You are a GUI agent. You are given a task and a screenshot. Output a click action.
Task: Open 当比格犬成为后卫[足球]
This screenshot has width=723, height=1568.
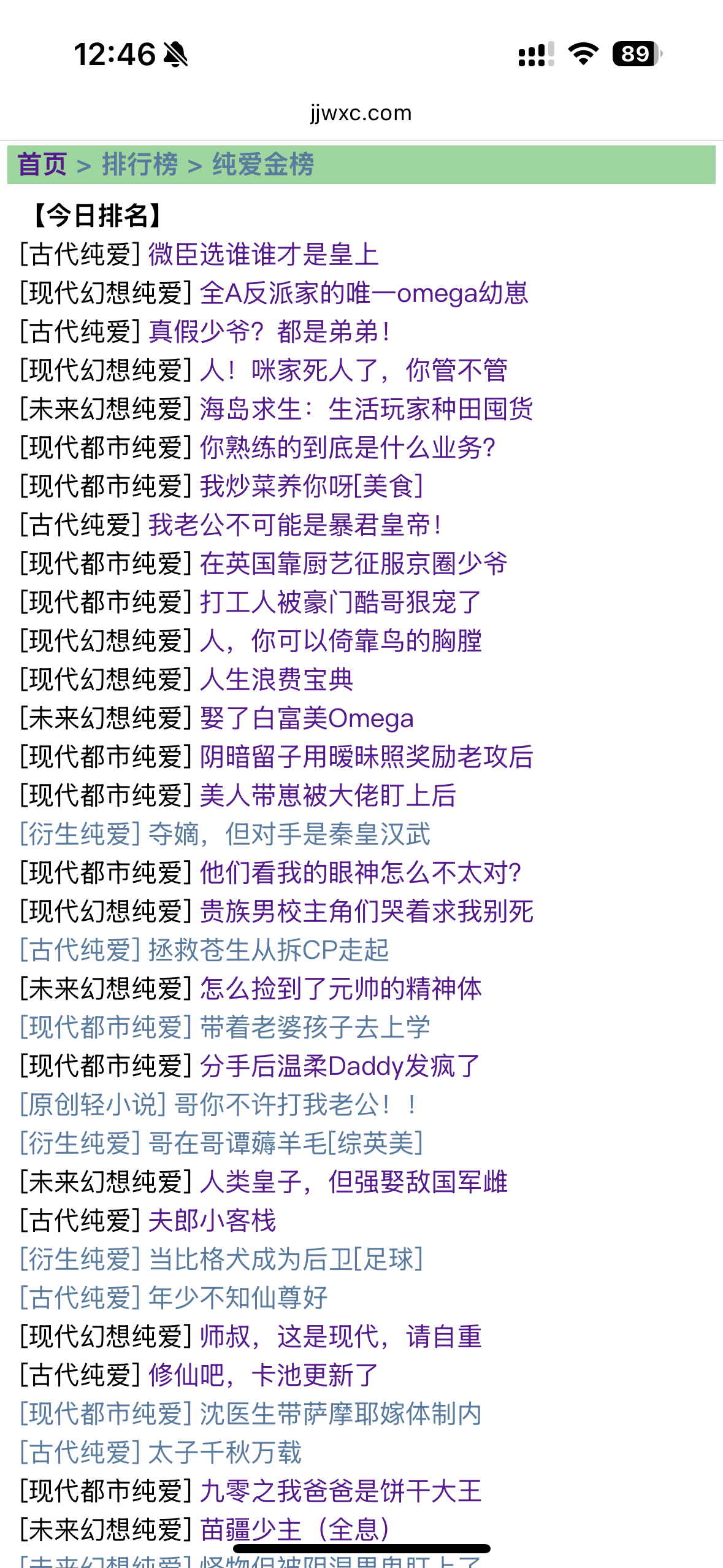[285, 1259]
